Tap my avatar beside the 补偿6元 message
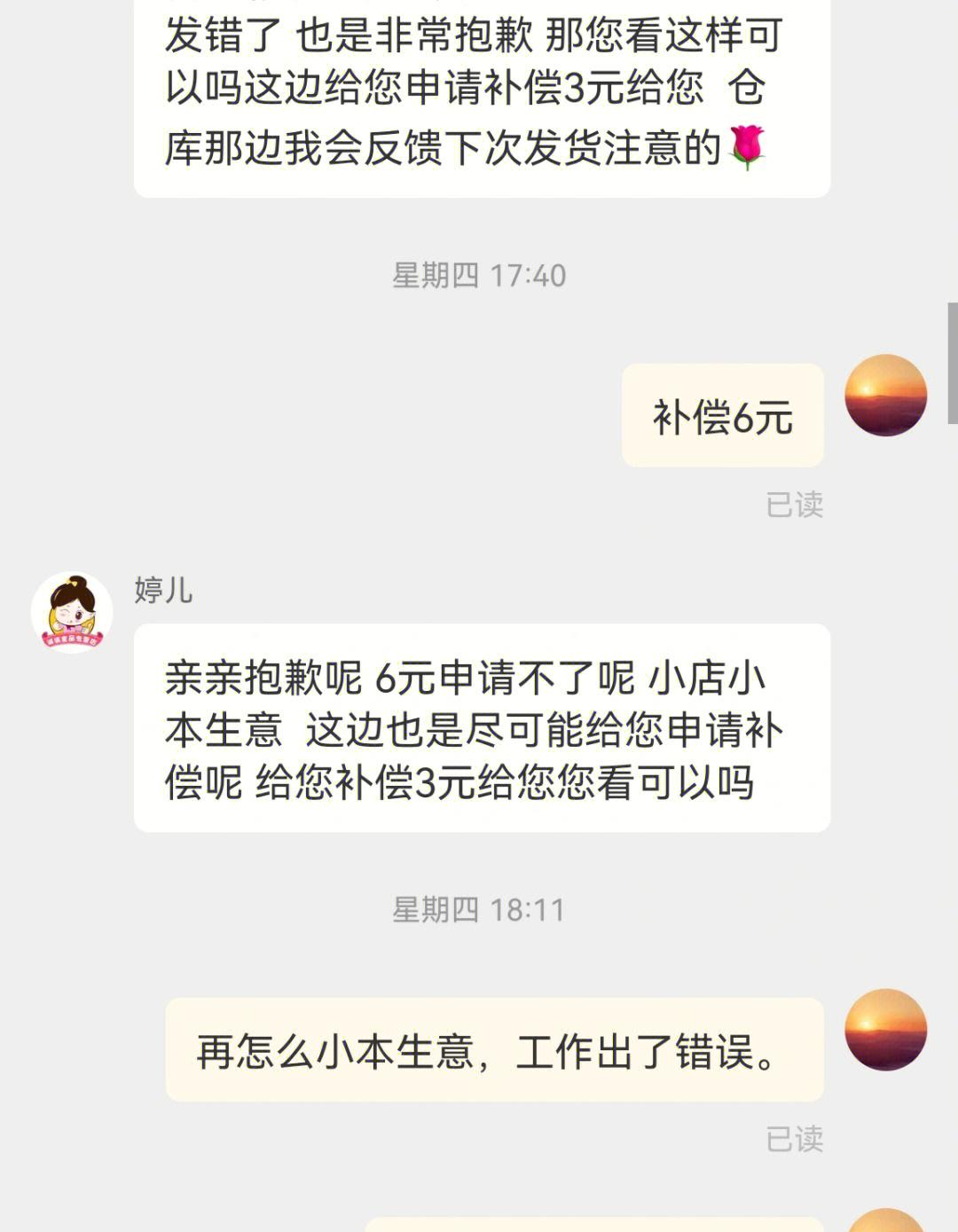The image size is (958, 1232). point(884,396)
